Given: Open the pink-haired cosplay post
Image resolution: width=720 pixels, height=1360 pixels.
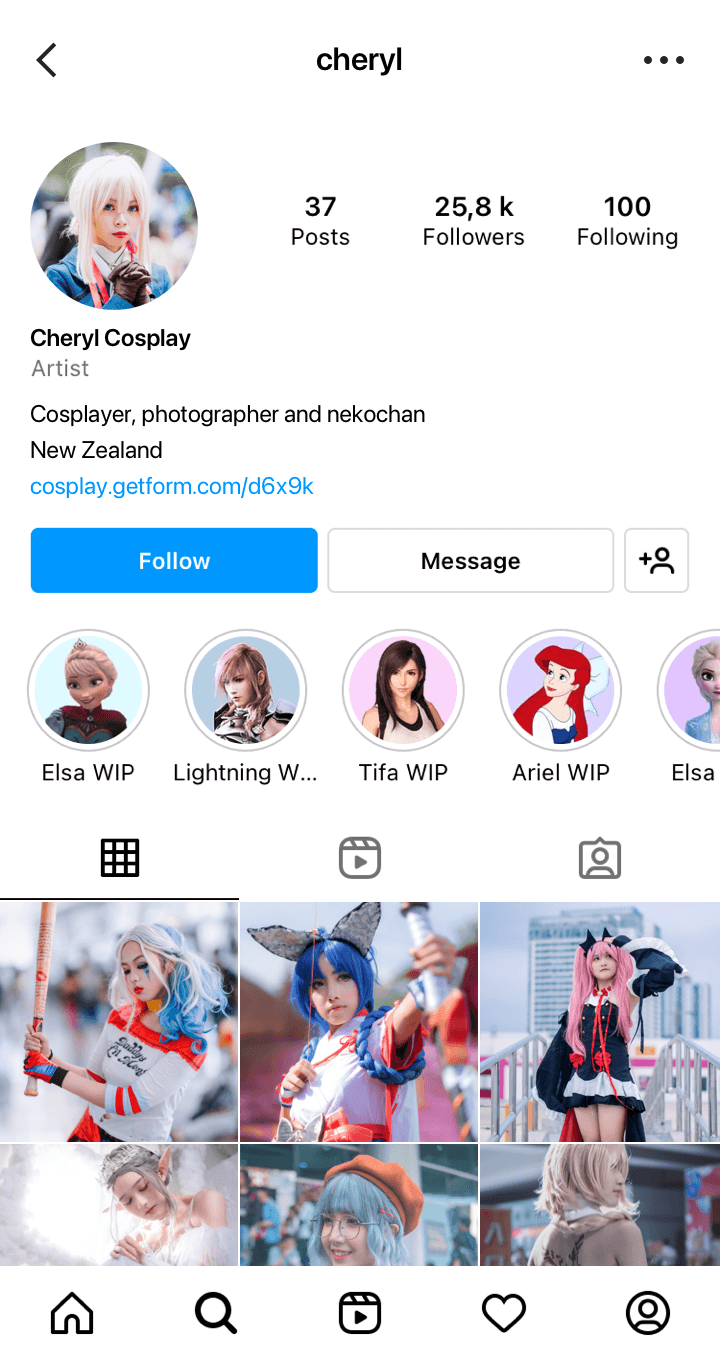Looking at the screenshot, I should pos(600,1021).
